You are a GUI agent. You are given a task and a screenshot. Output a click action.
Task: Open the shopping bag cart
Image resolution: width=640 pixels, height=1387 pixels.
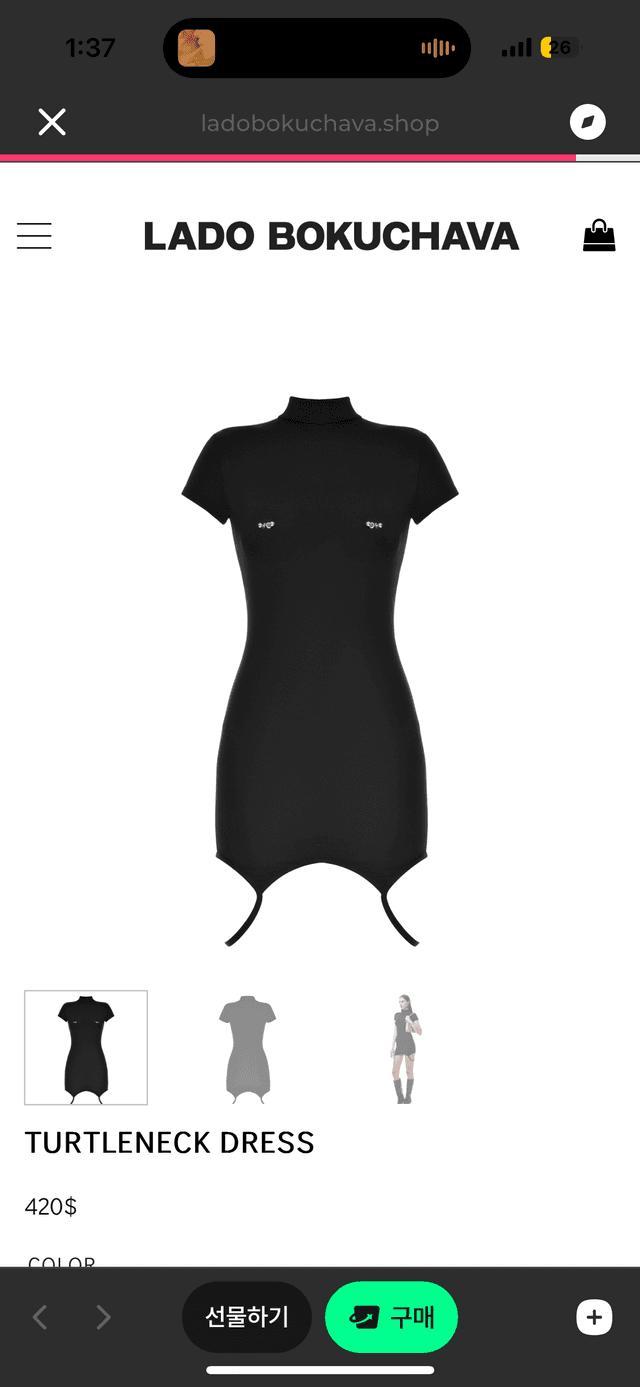[x=599, y=236]
